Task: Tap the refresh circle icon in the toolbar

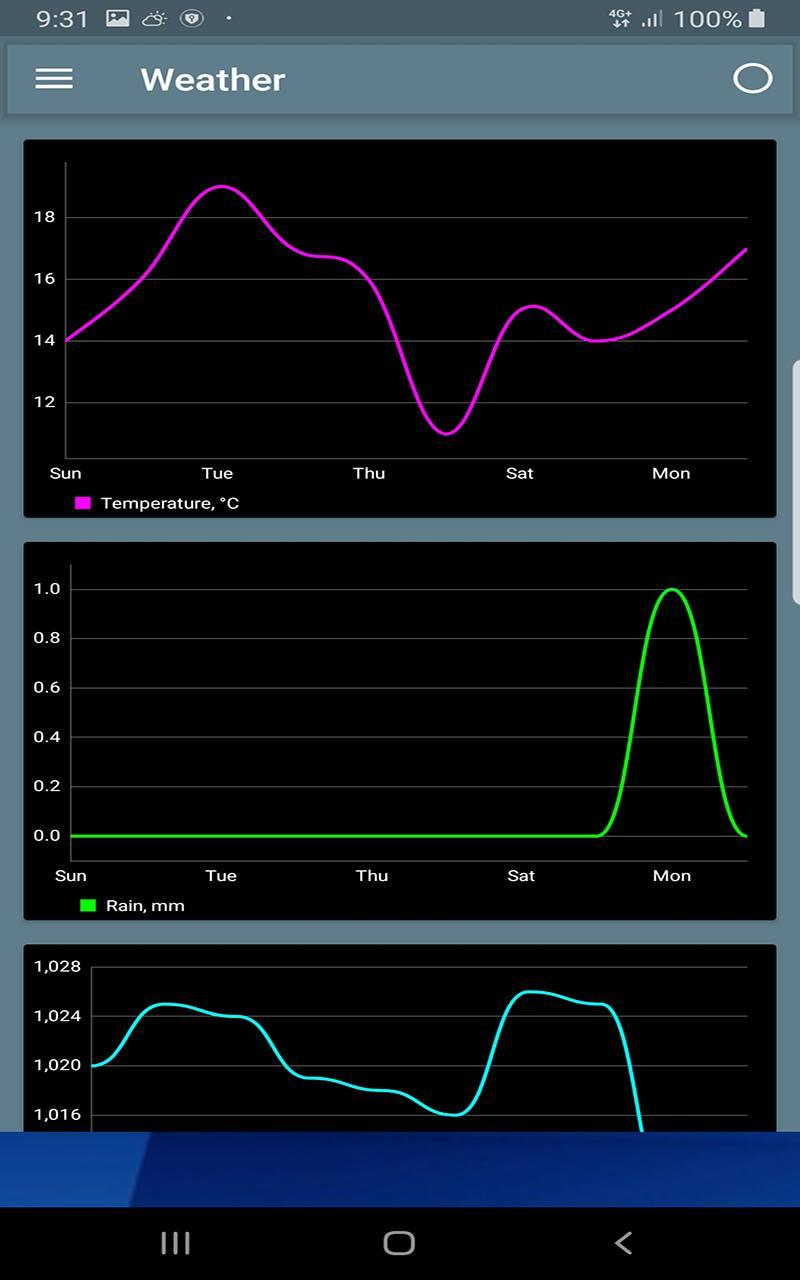Action: click(x=752, y=79)
